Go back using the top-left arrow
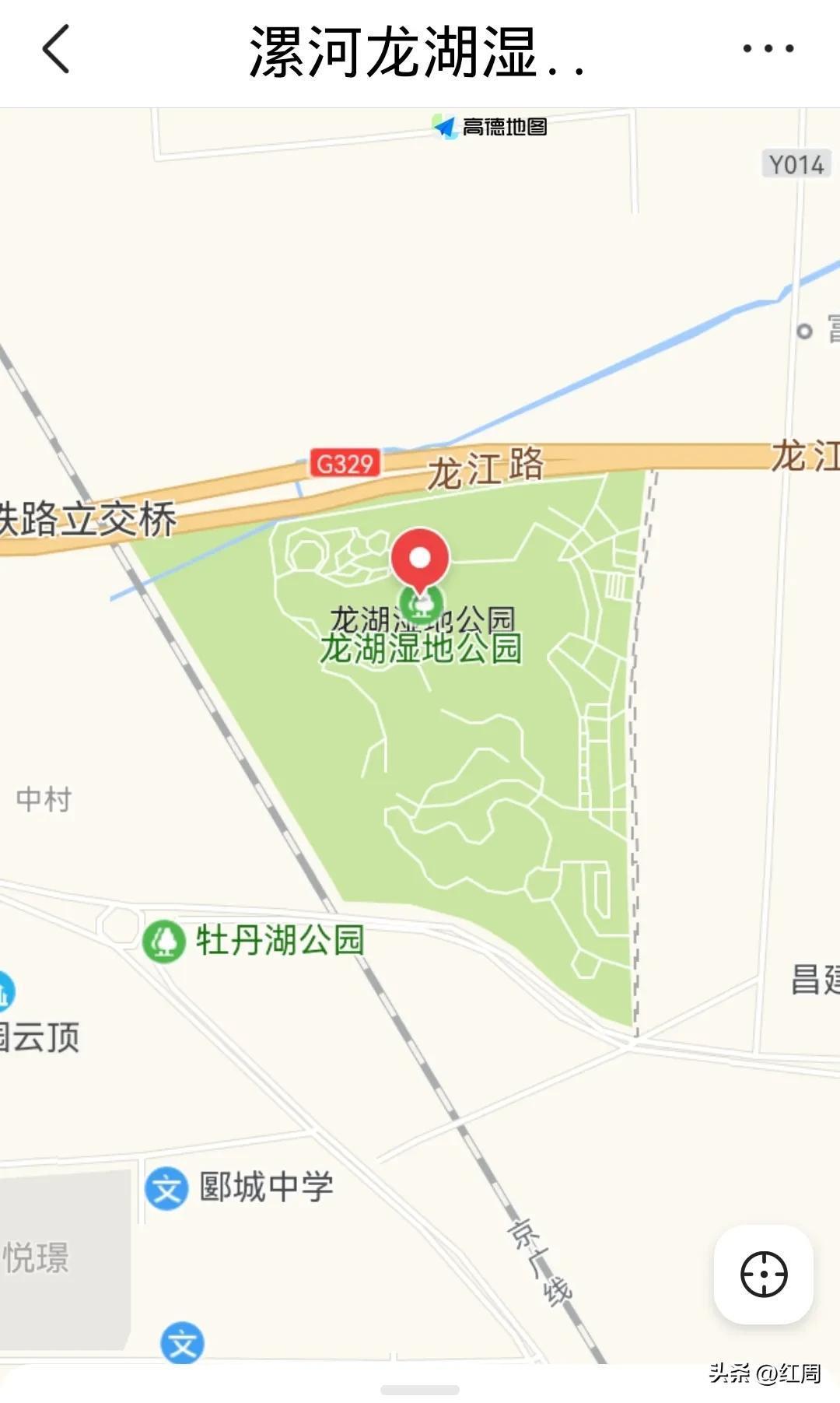The image size is (840, 1403). click(x=56, y=49)
